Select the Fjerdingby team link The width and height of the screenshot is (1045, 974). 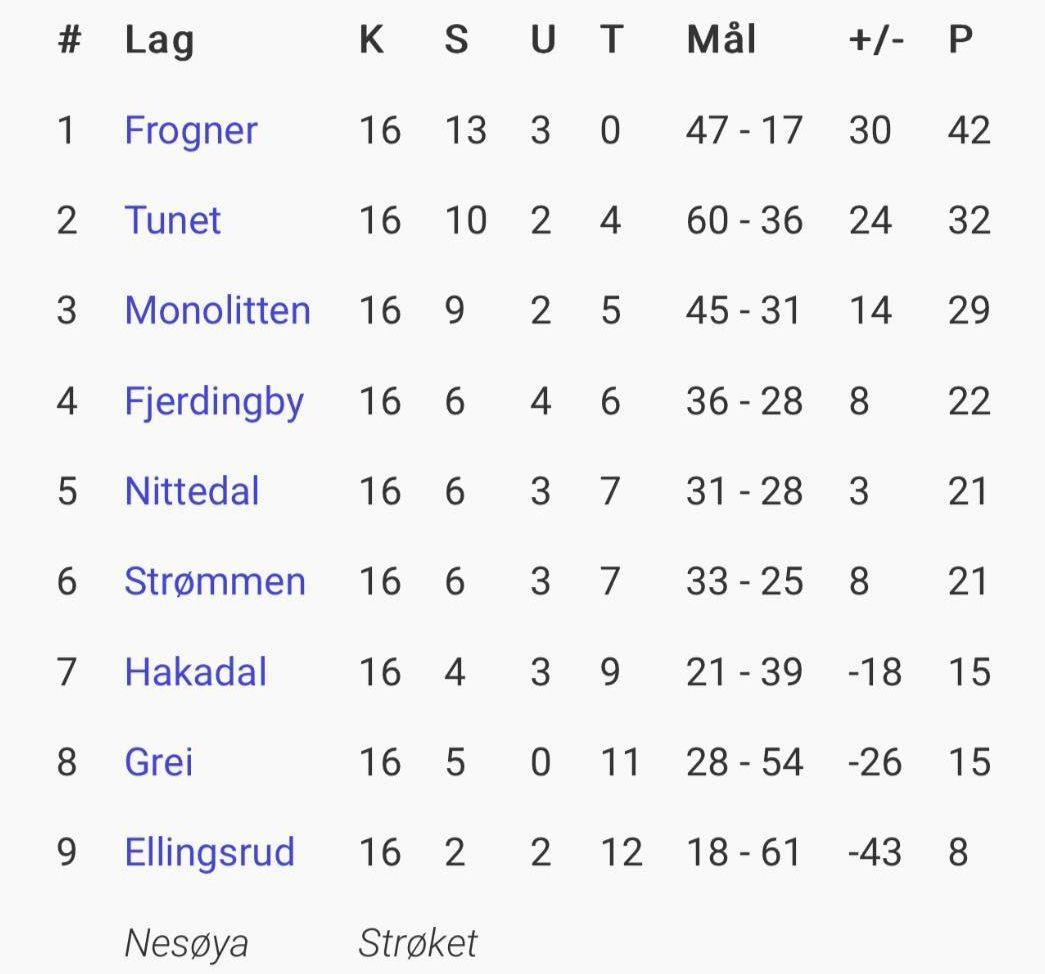click(214, 401)
